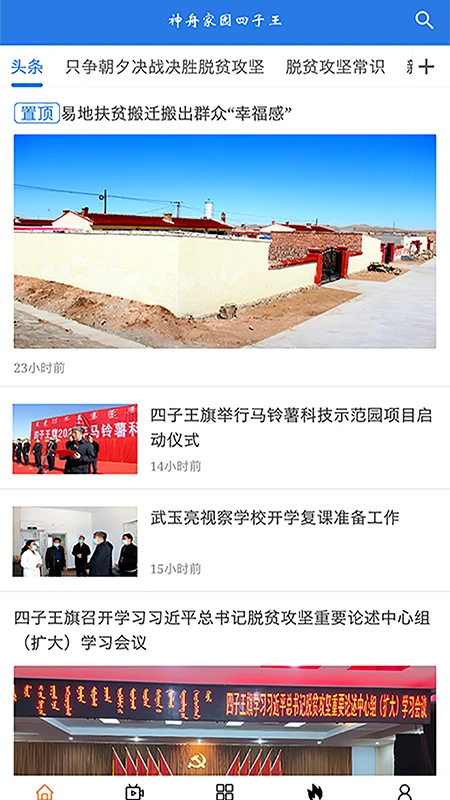
Task: Go to the home tab in bottom navigation
Action: (x=45, y=791)
